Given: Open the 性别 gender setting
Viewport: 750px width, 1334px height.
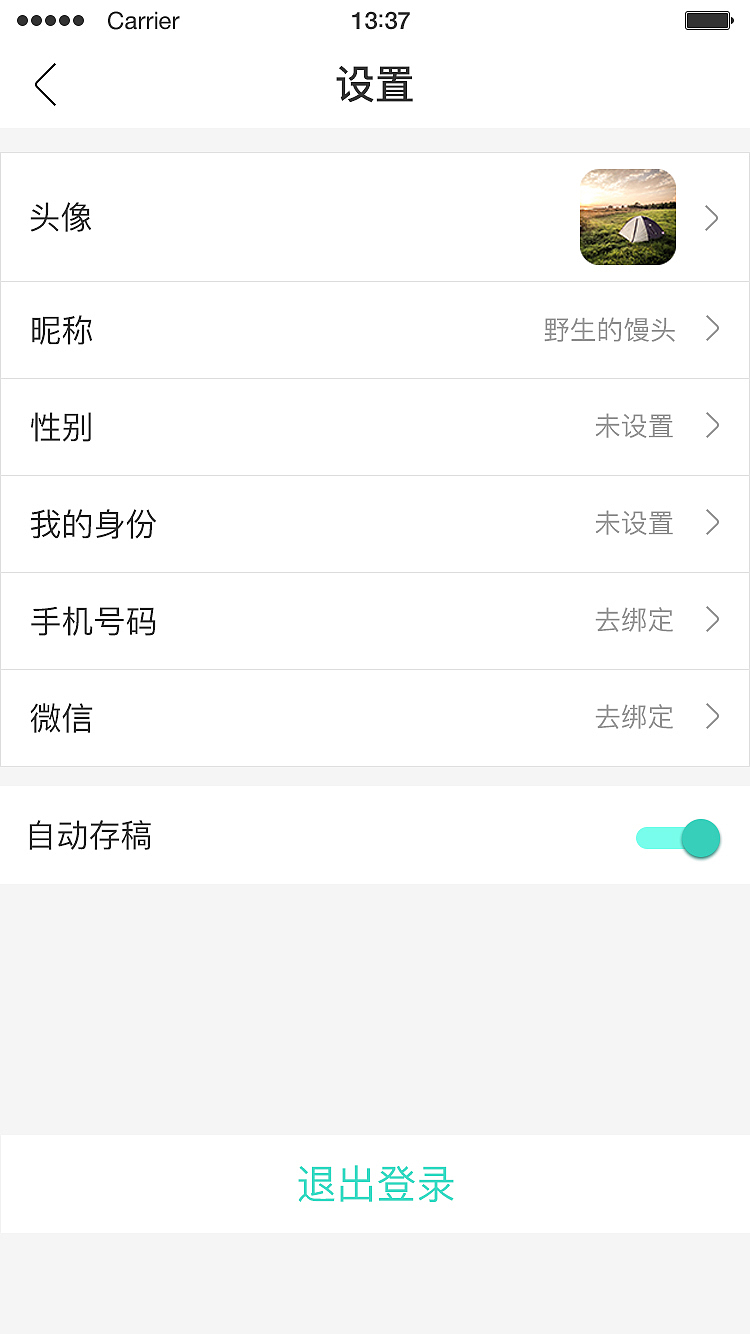Looking at the screenshot, I should tap(375, 427).
